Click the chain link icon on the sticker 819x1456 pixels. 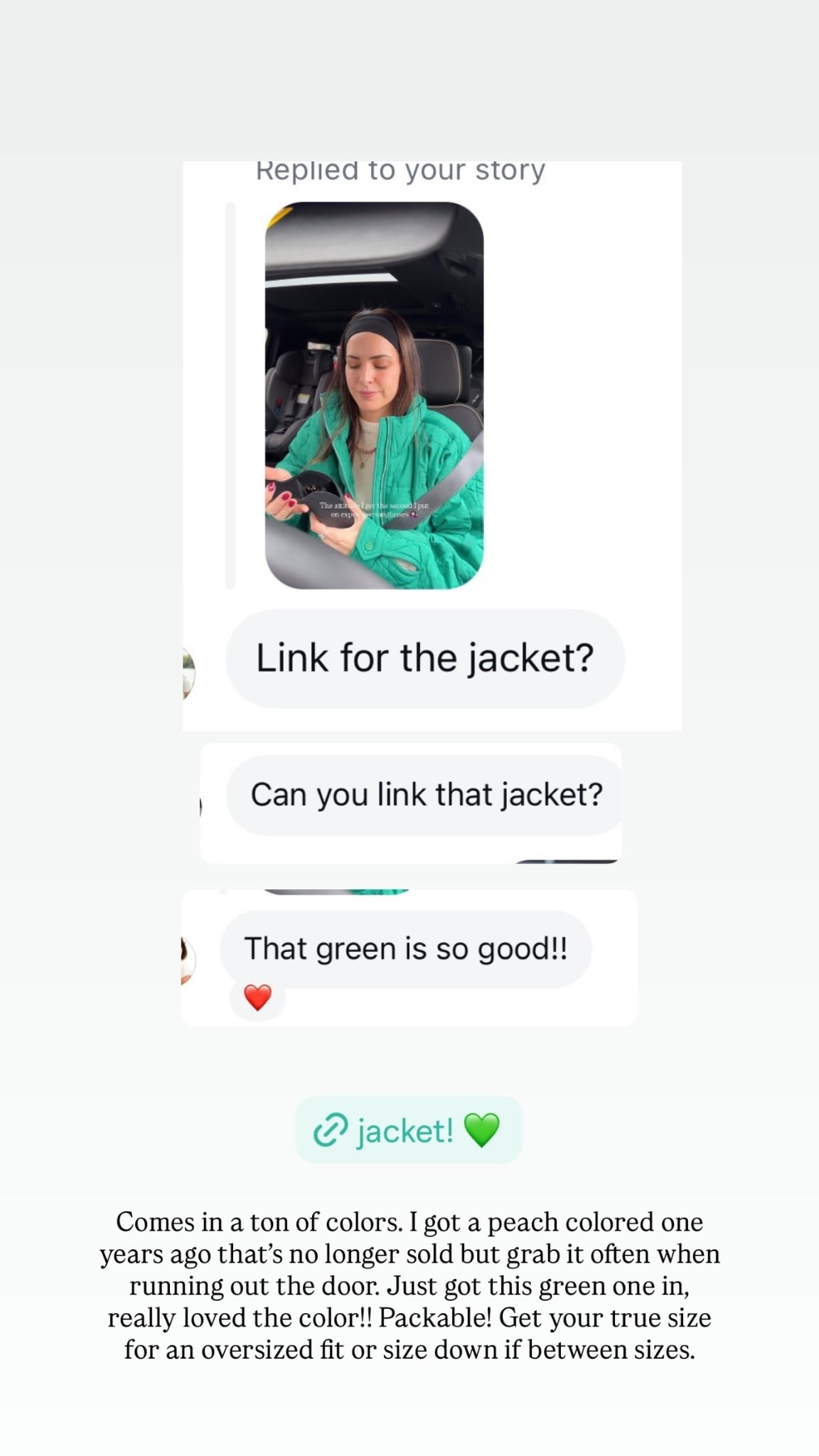point(331,1130)
